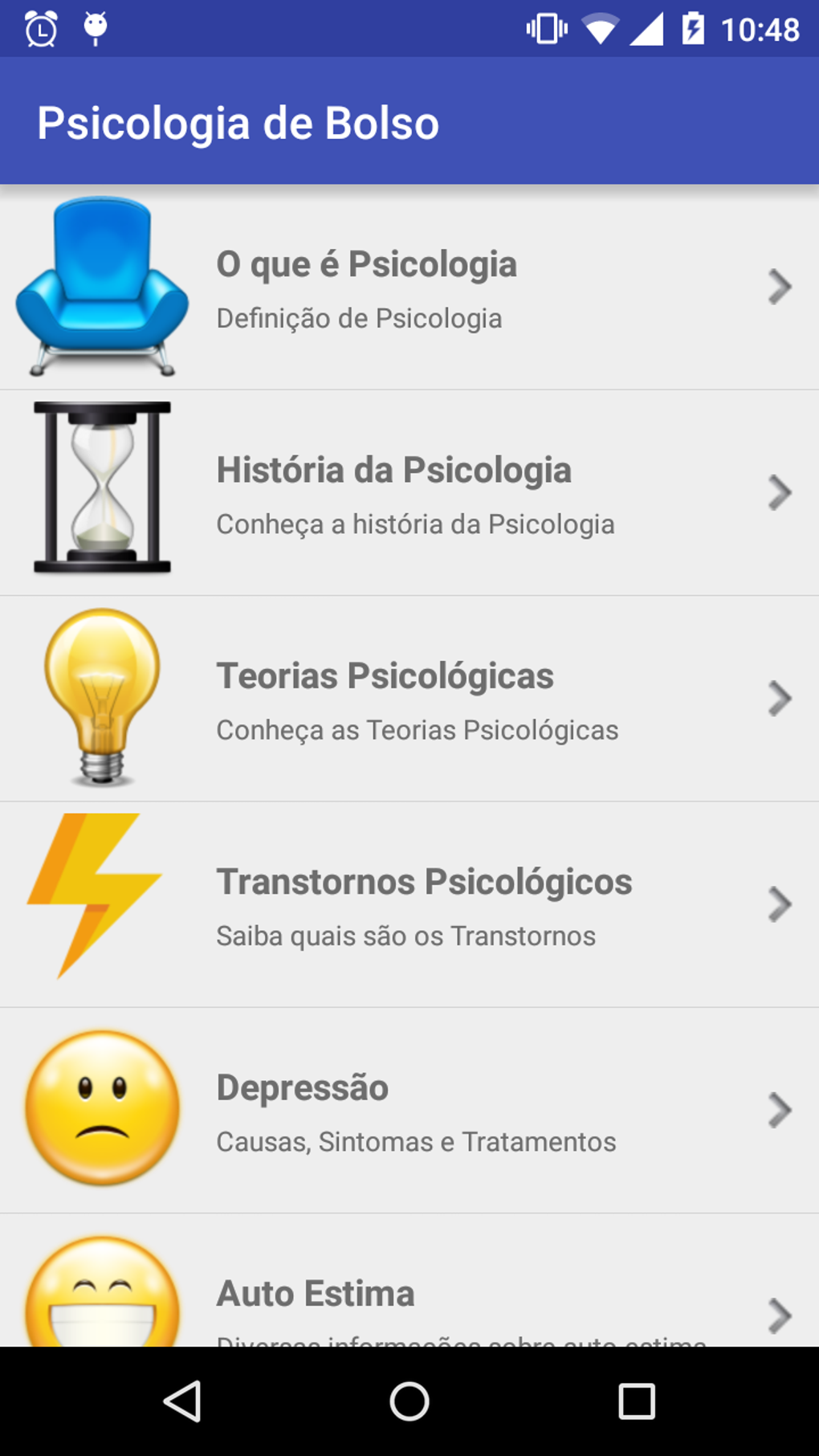Screen dimensions: 819x1456
Task: Go to the home screen
Action: click(x=409, y=1401)
